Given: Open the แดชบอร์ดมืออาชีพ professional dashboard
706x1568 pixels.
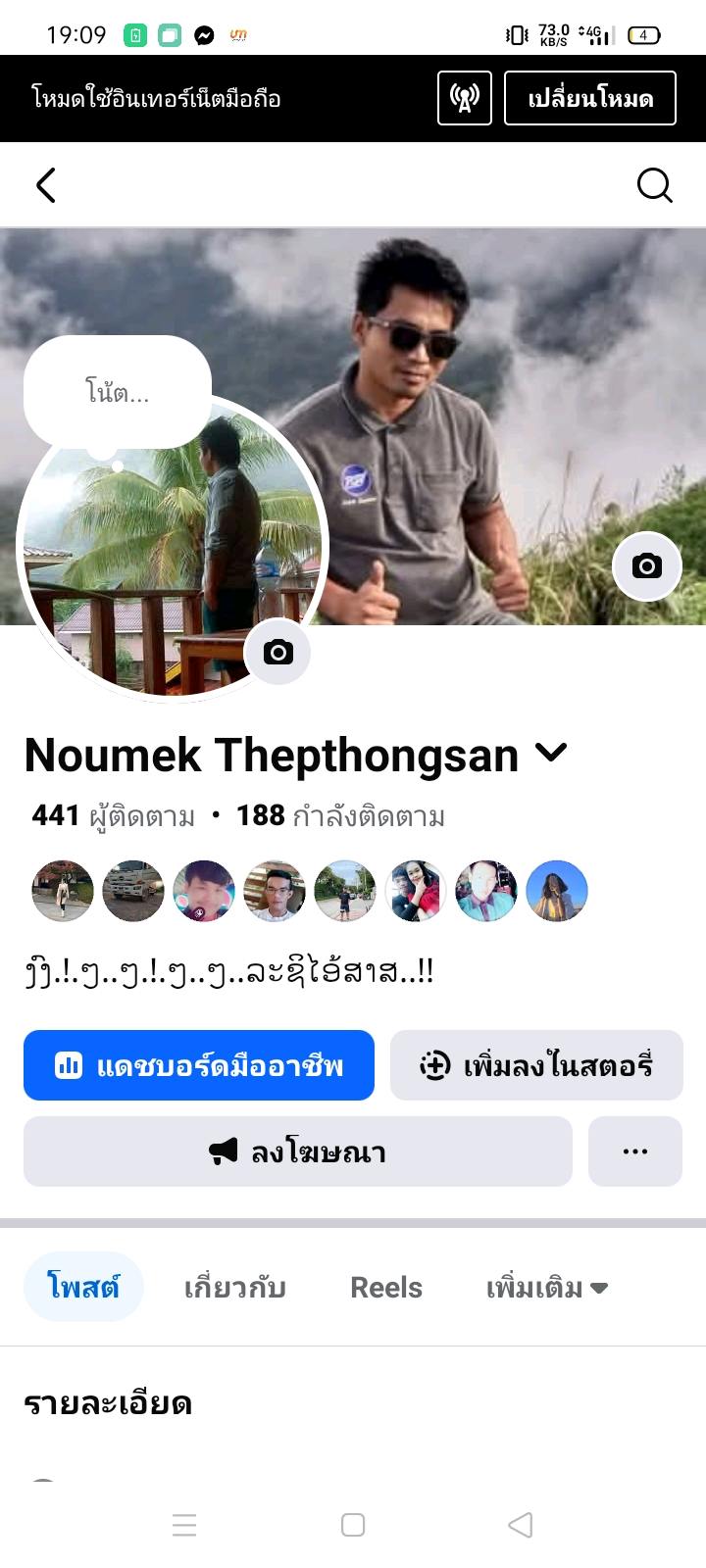Looking at the screenshot, I should (199, 1065).
